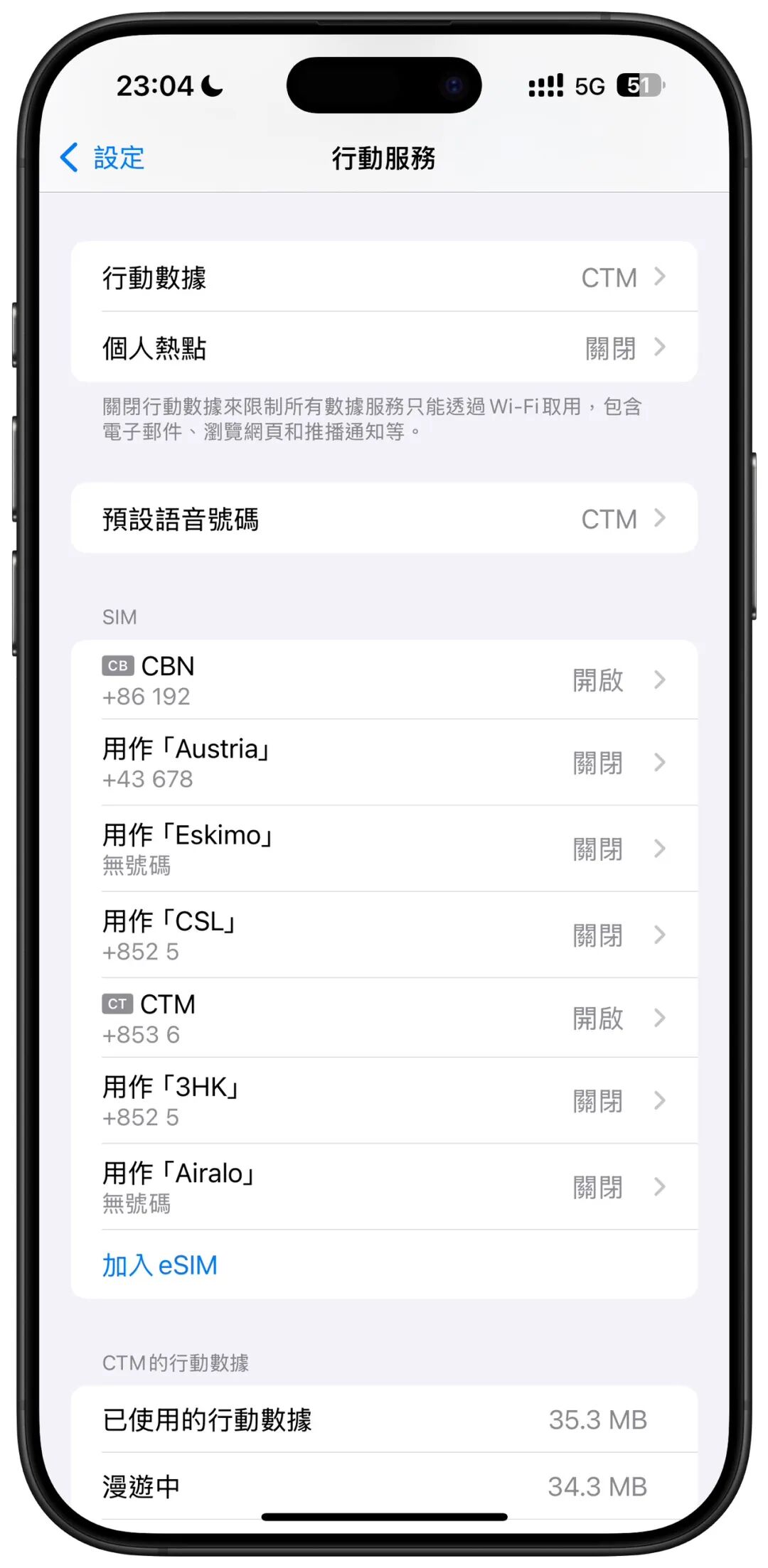Open 預設語音號碼 selection

click(384, 518)
